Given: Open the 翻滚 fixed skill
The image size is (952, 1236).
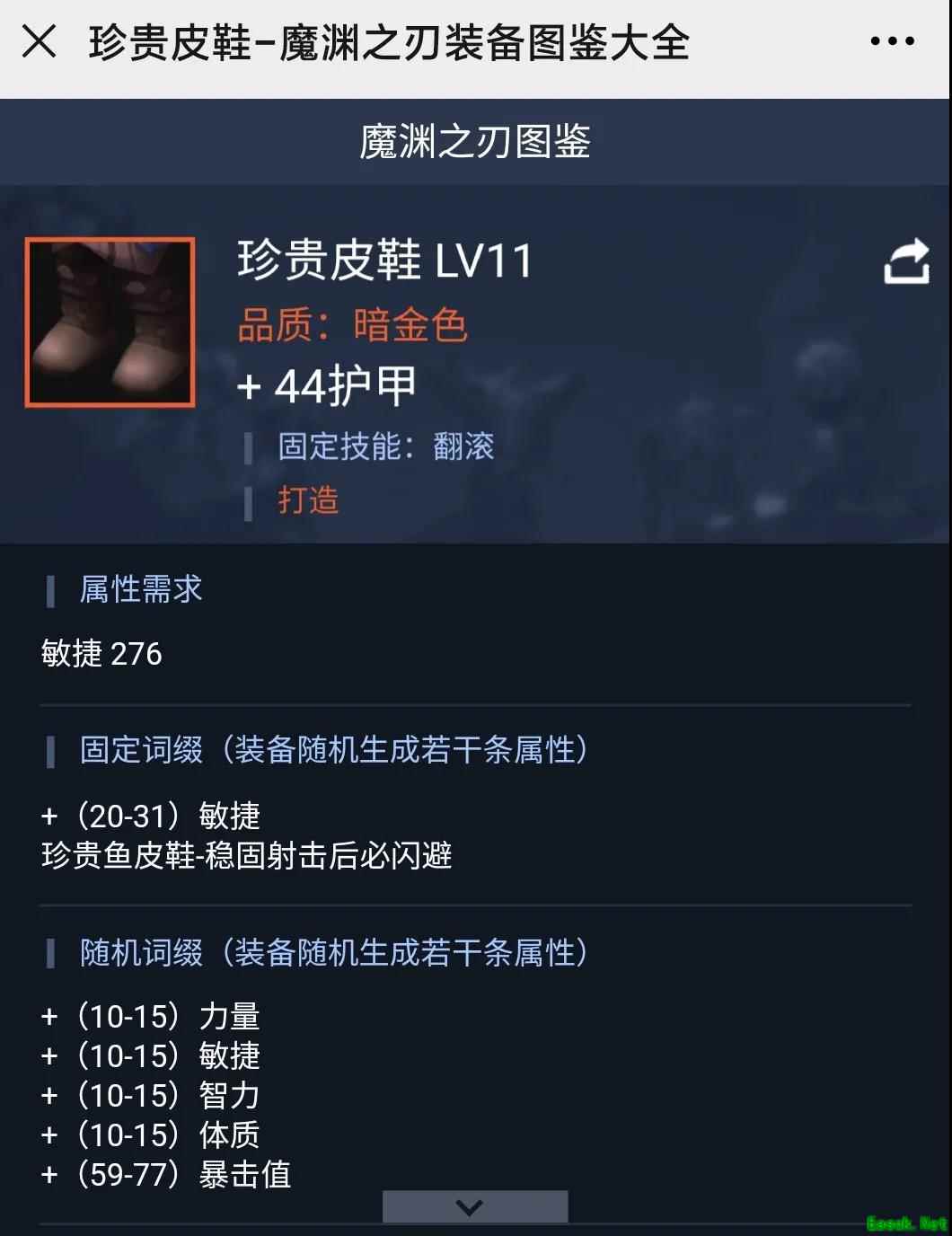Looking at the screenshot, I should point(463,446).
